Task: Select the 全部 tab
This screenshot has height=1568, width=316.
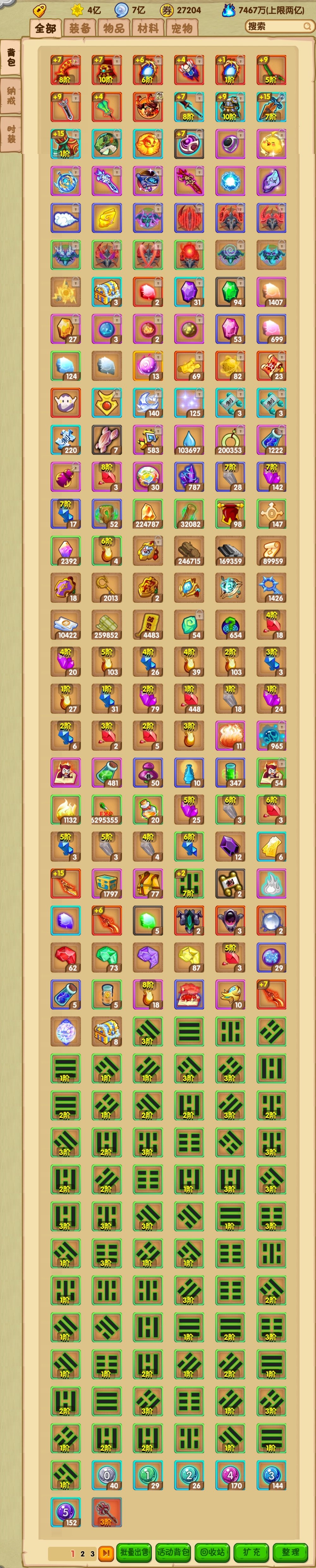Action: point(46,28)
